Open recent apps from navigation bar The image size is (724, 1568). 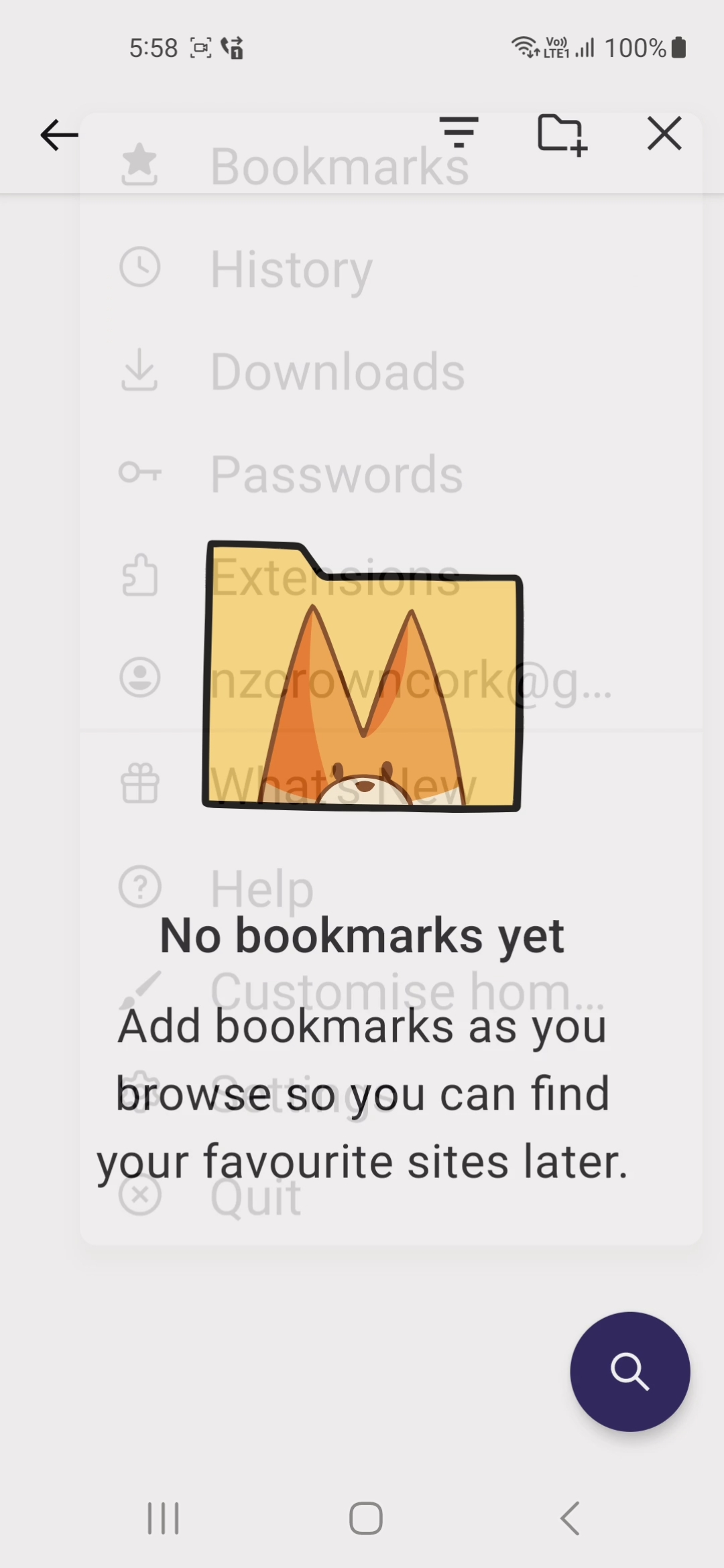click(163, 1518)
